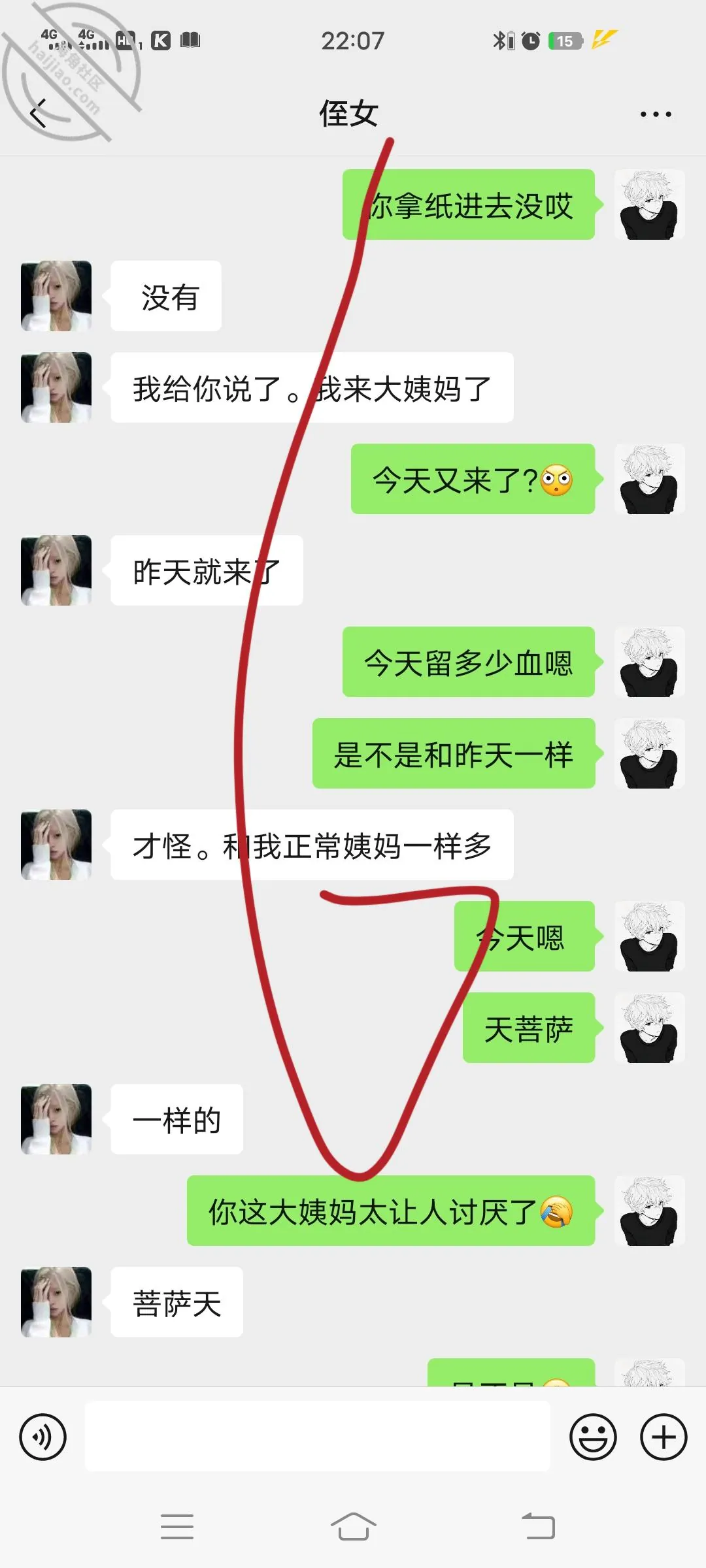The image size is (706, 1568).
Task: Switch to voice message input
Action: point(43,1437)
